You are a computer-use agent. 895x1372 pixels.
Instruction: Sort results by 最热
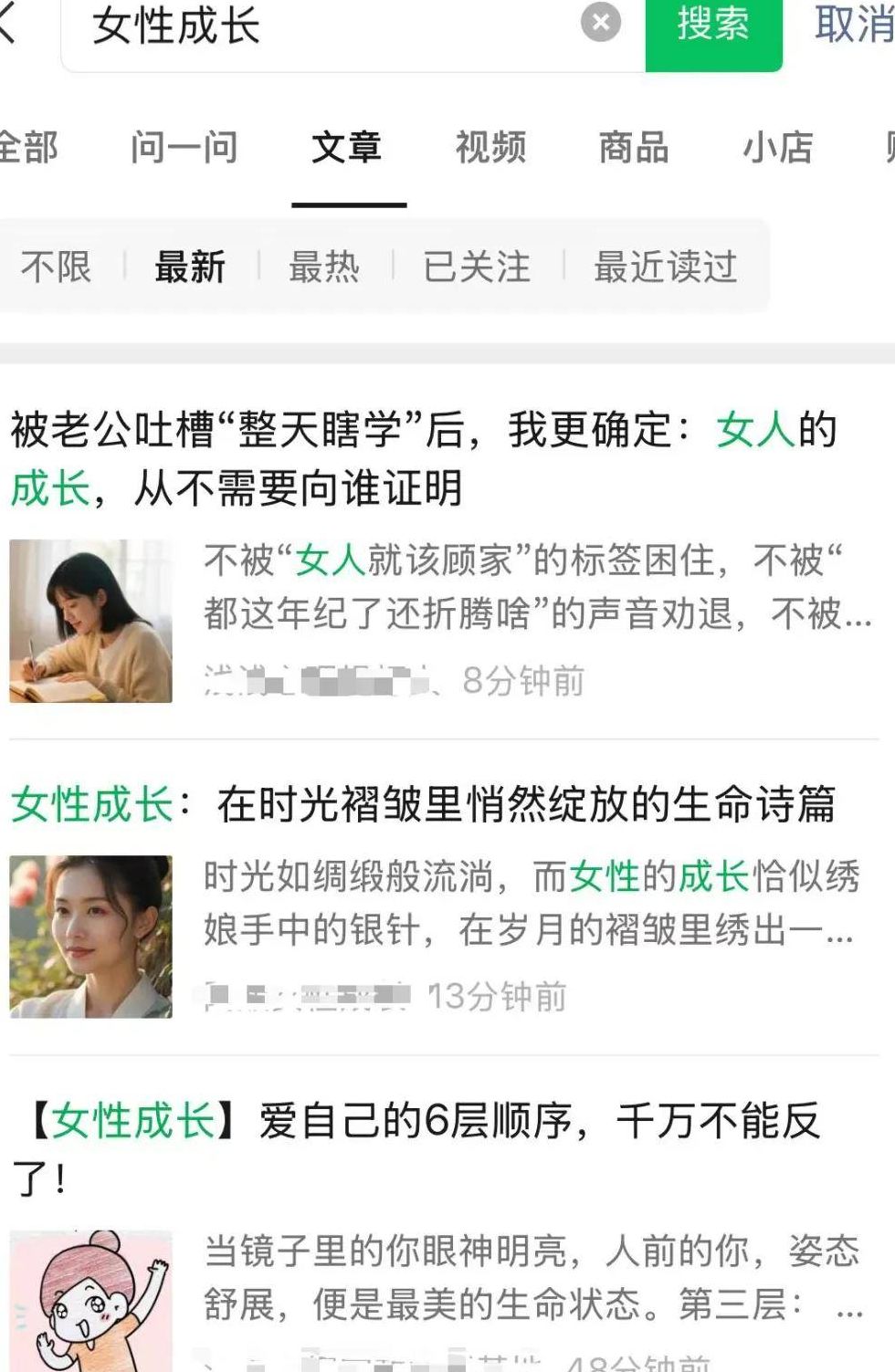pyautogui.click(x=324, y=267)
